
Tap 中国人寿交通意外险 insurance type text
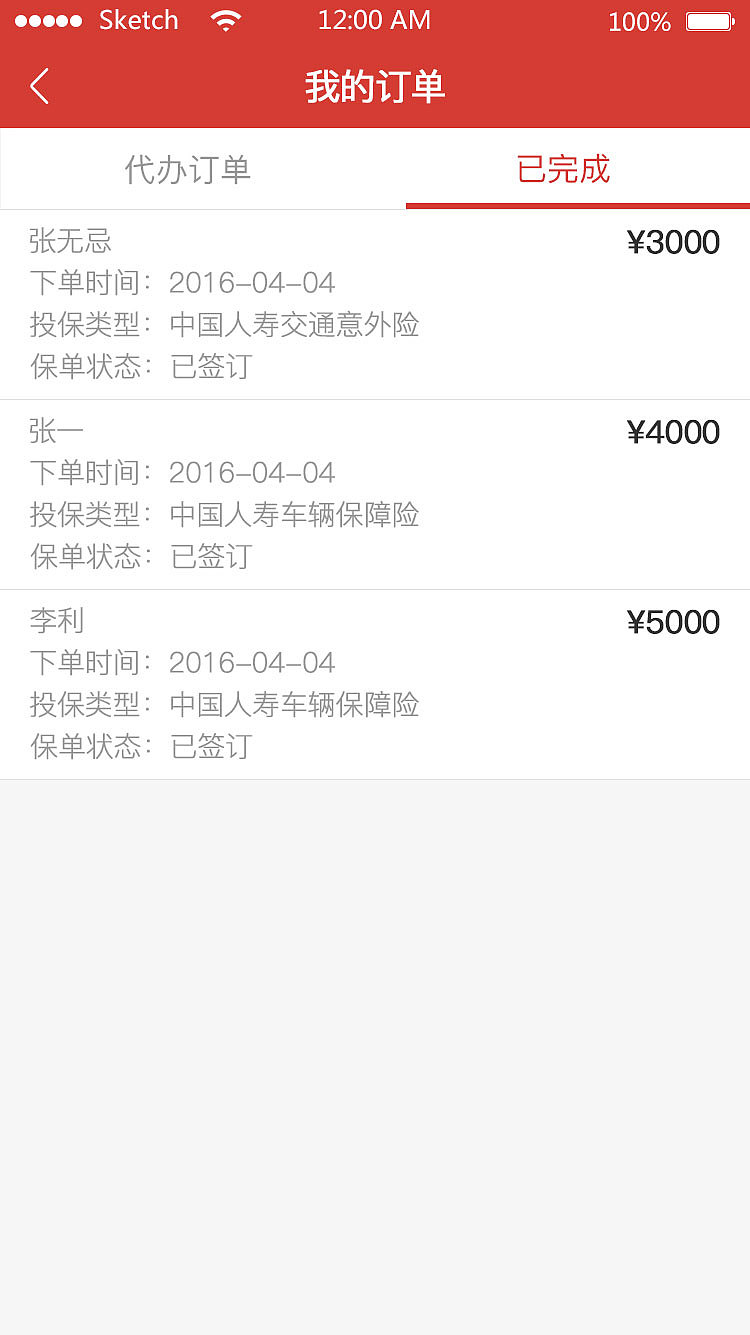295,325
